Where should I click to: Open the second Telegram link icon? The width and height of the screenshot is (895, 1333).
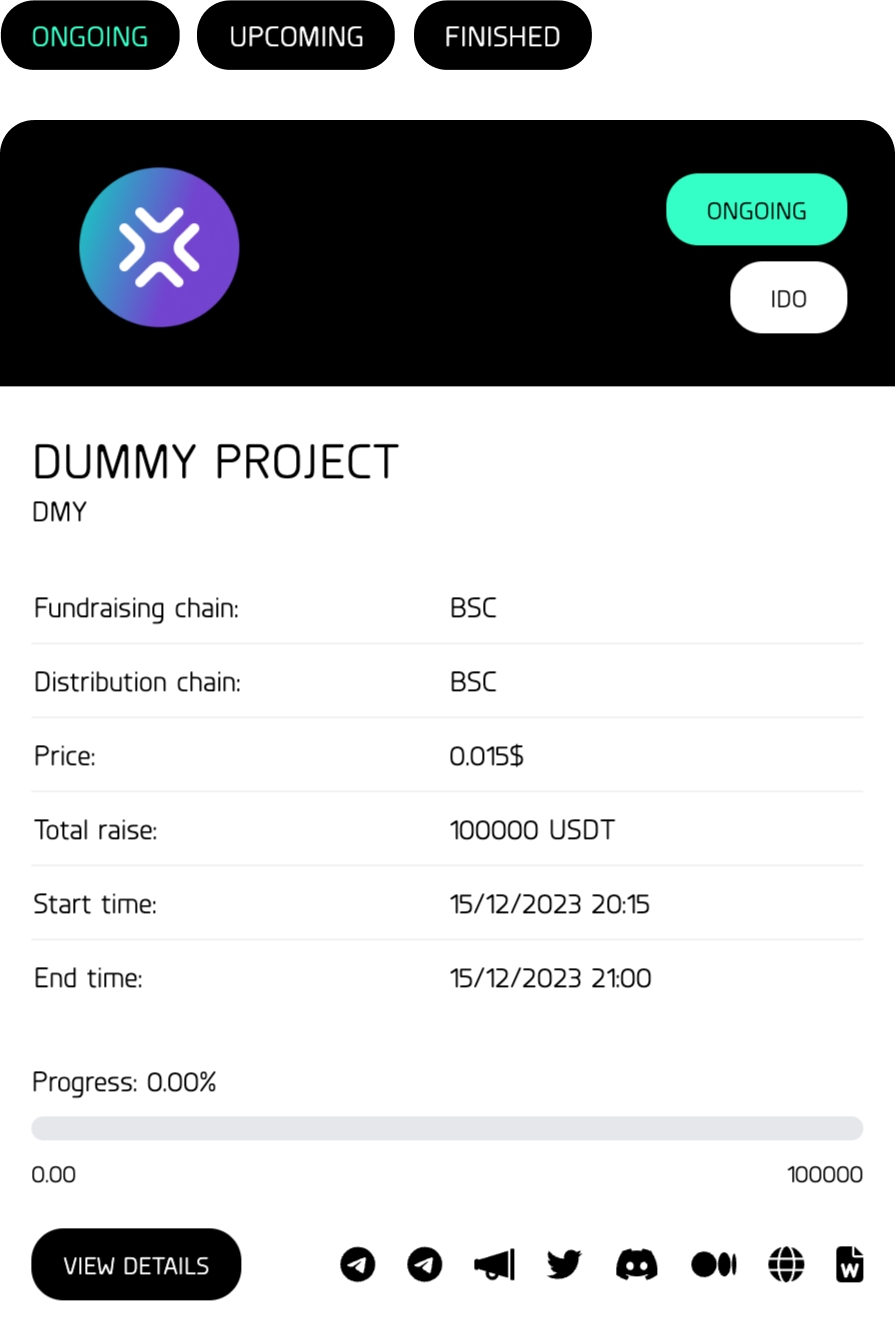point(425,1265)
